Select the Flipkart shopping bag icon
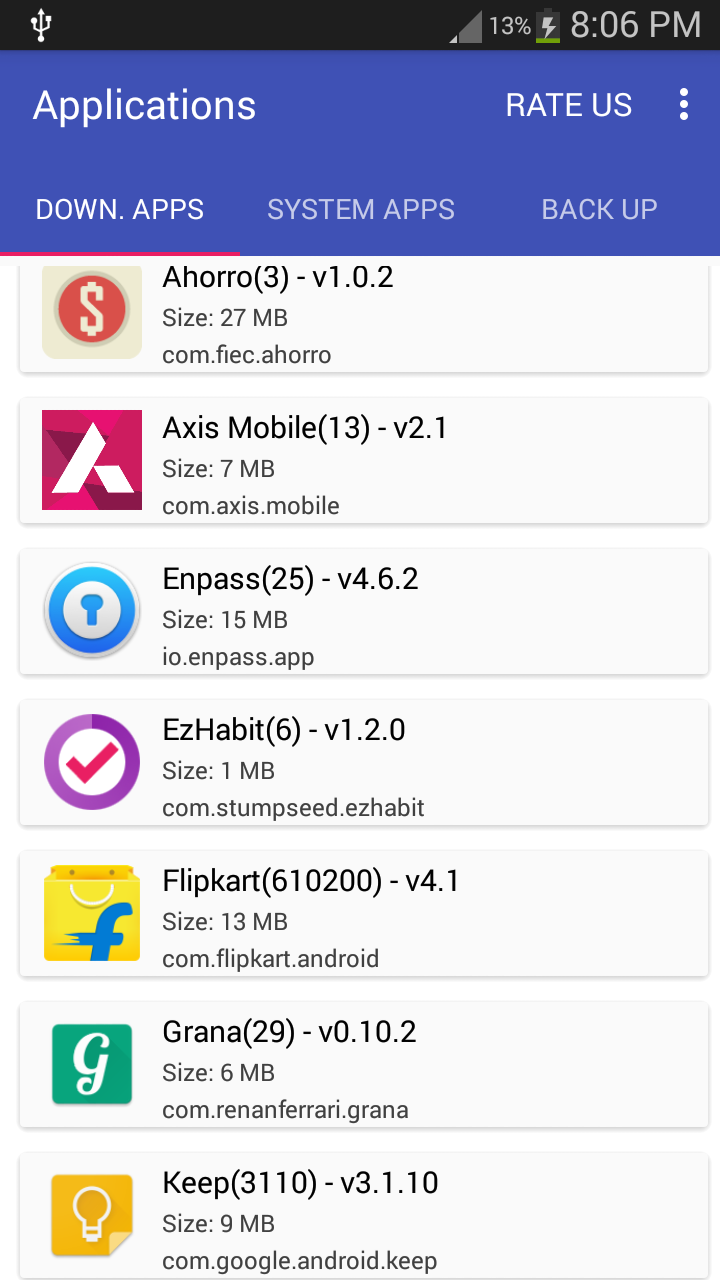 tap(91, 913)
